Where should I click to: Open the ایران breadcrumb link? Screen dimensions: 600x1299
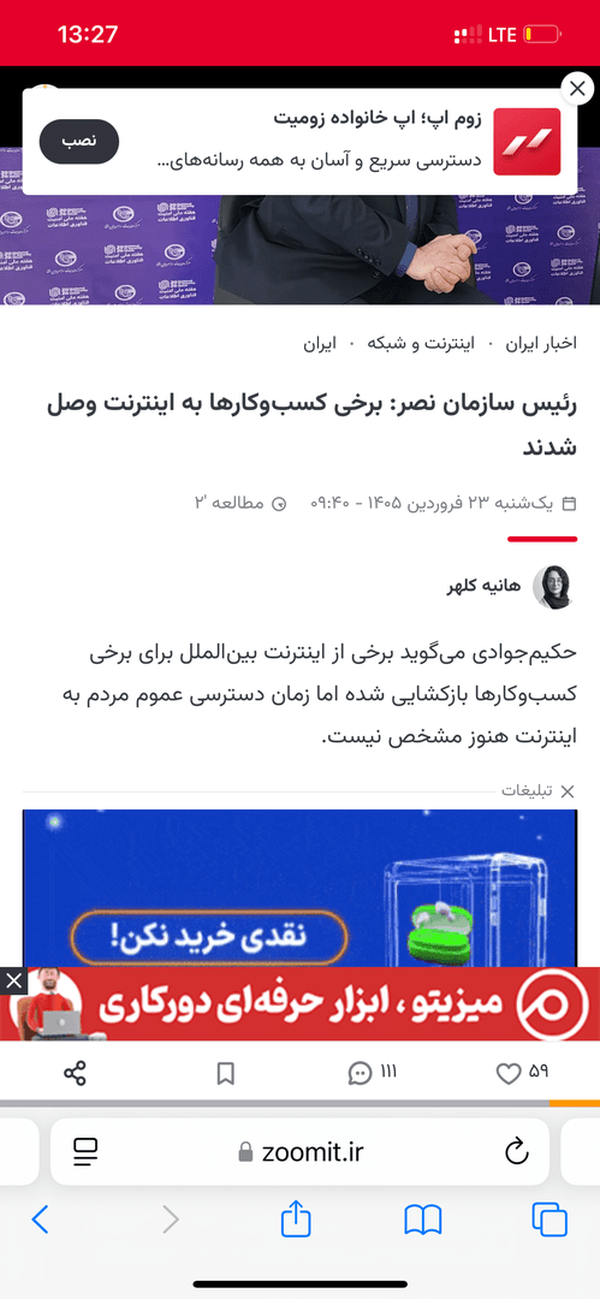tap(318, 343)
